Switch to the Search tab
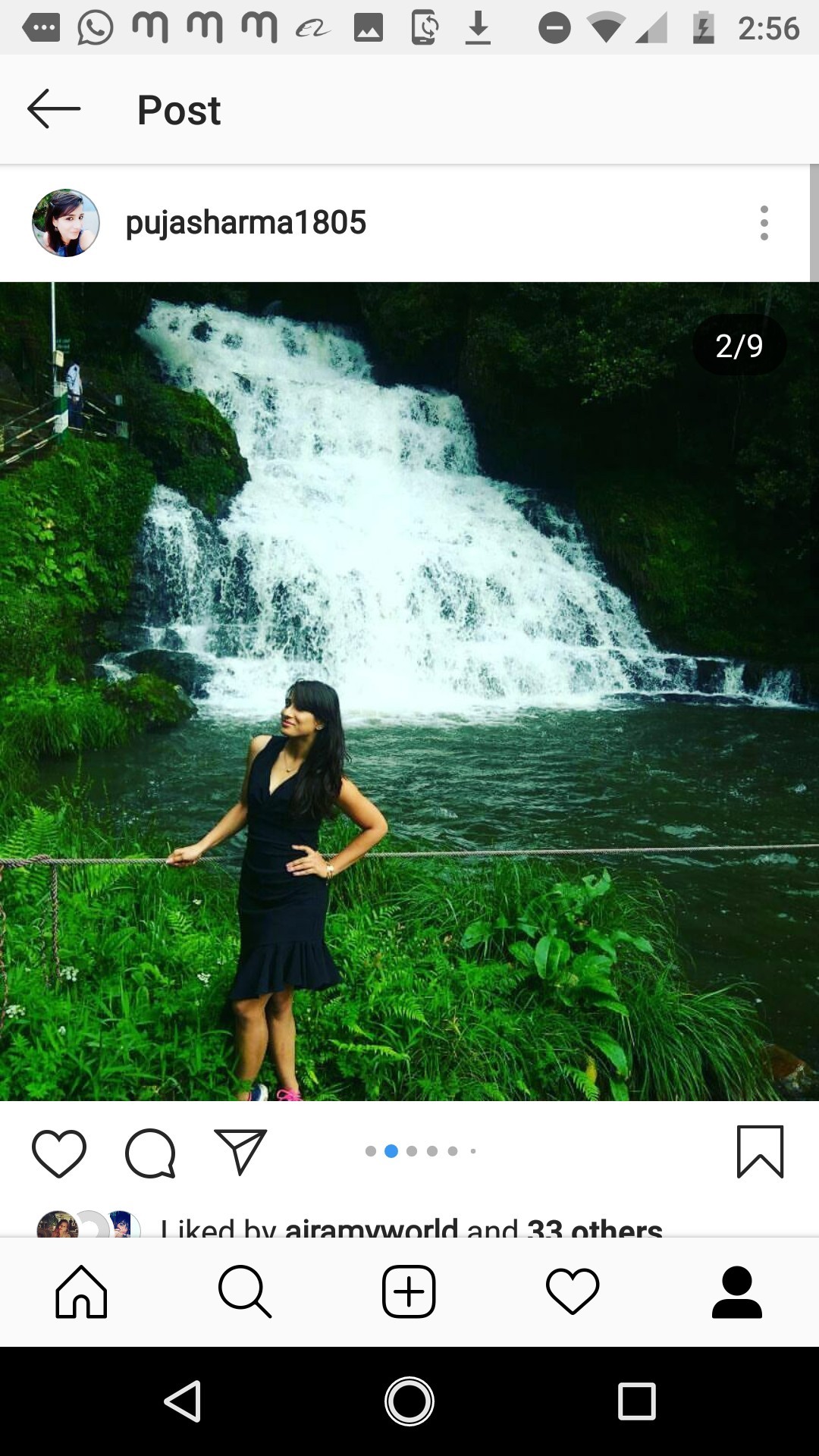 (245, 1291)
